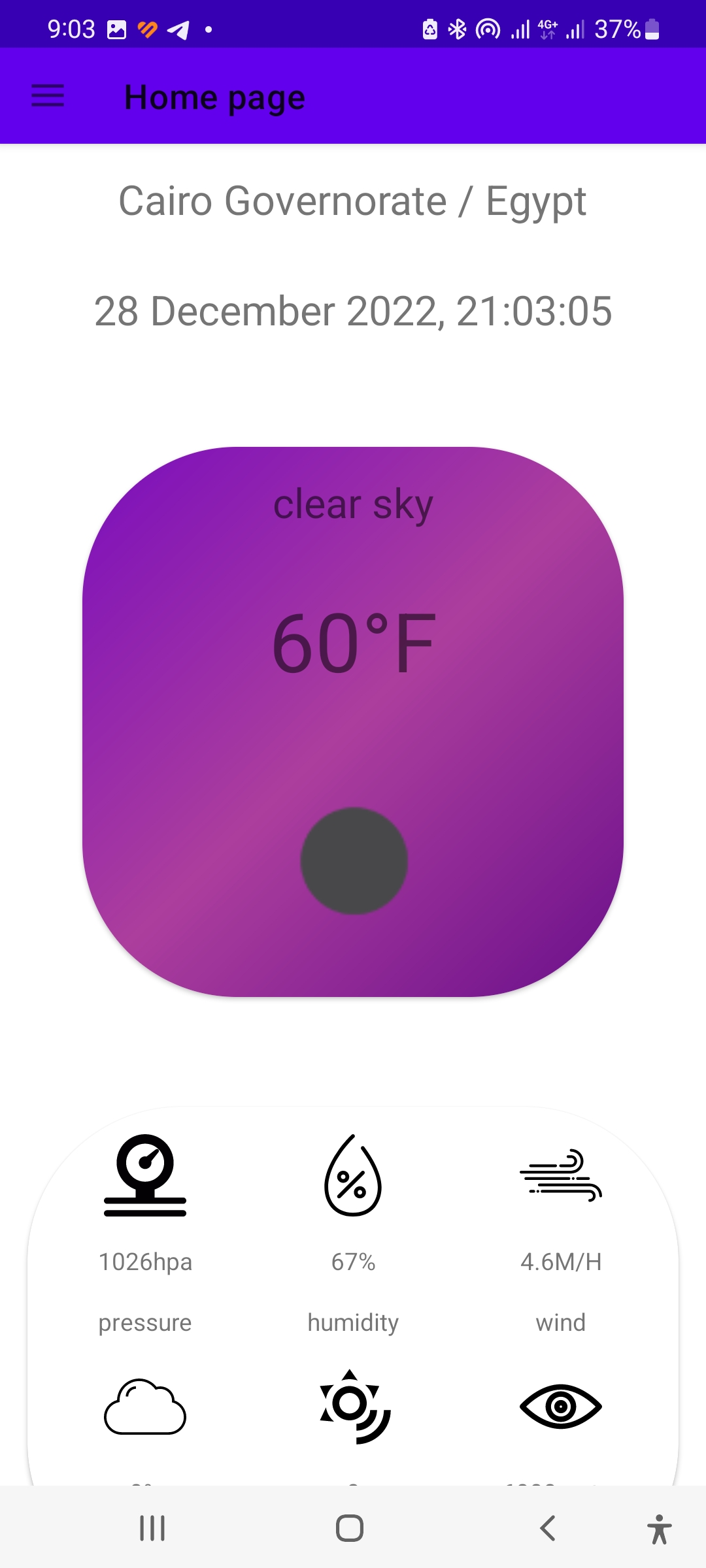706x1568 pixels.
Task: Tap the cloud coverage icon
Action: [x=145, y=1405]
